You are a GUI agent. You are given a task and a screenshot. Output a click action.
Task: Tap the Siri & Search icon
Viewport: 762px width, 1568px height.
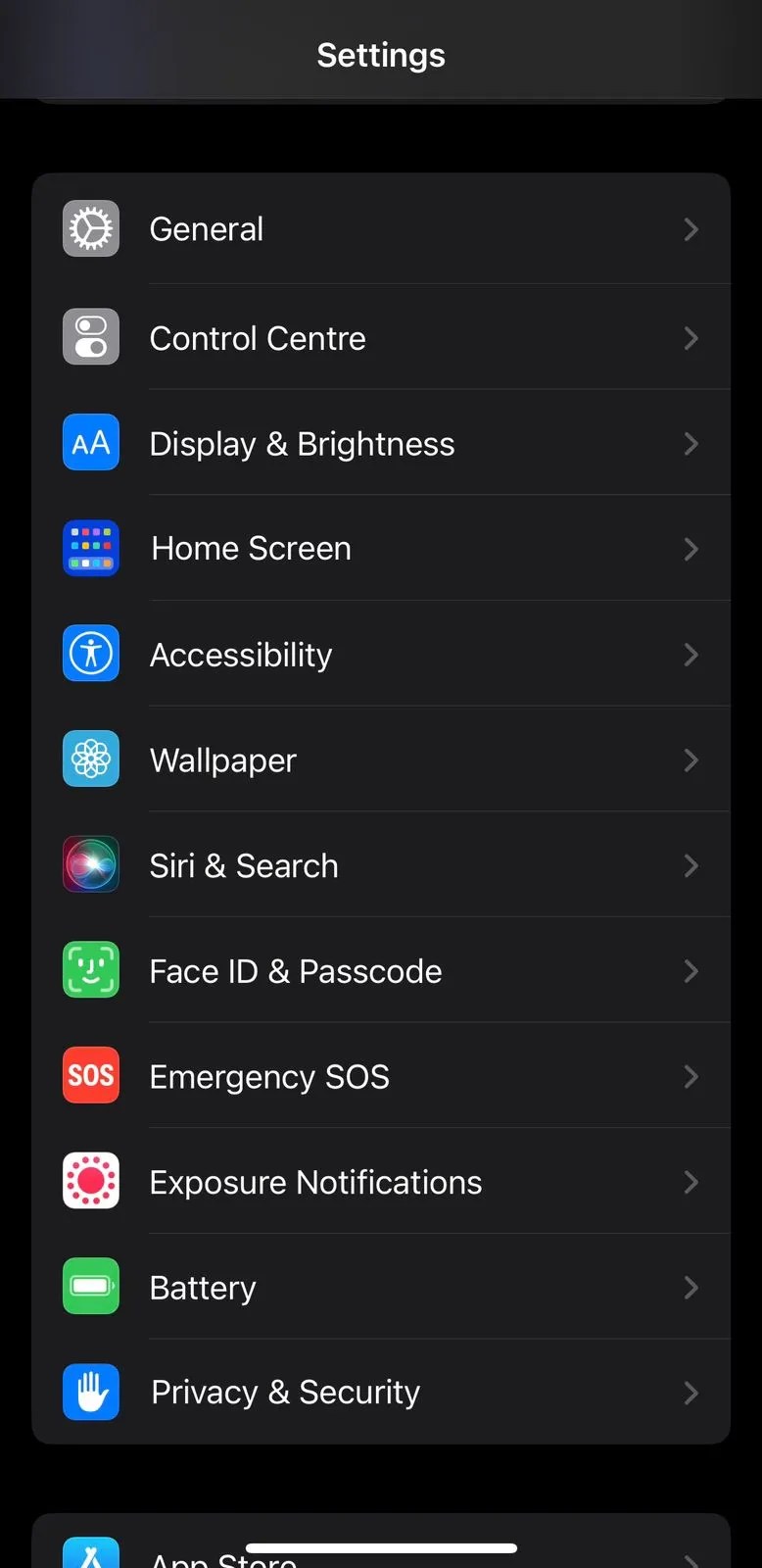tap(90, 864)
